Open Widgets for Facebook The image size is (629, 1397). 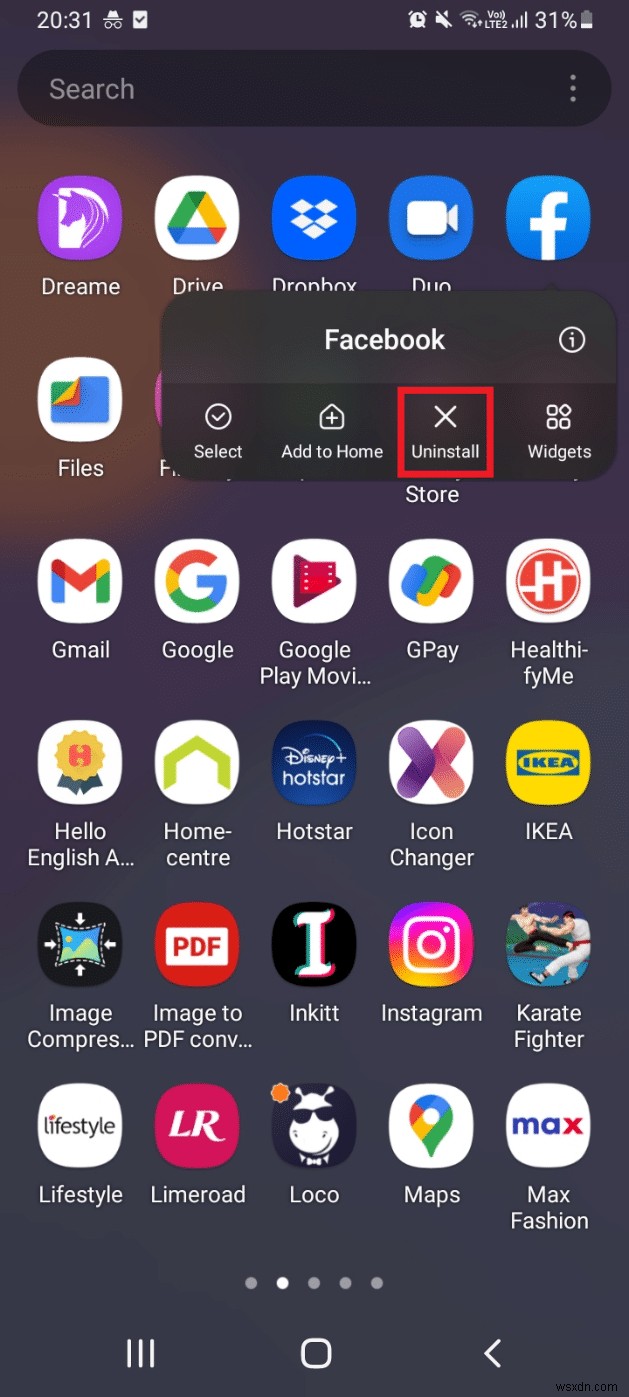click(559, 432)
